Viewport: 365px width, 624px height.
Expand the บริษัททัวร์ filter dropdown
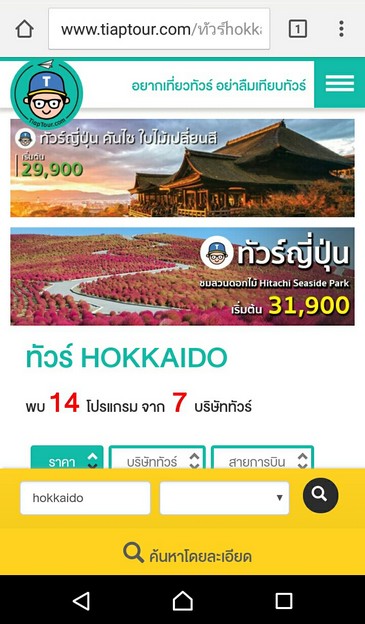(157, 458)
